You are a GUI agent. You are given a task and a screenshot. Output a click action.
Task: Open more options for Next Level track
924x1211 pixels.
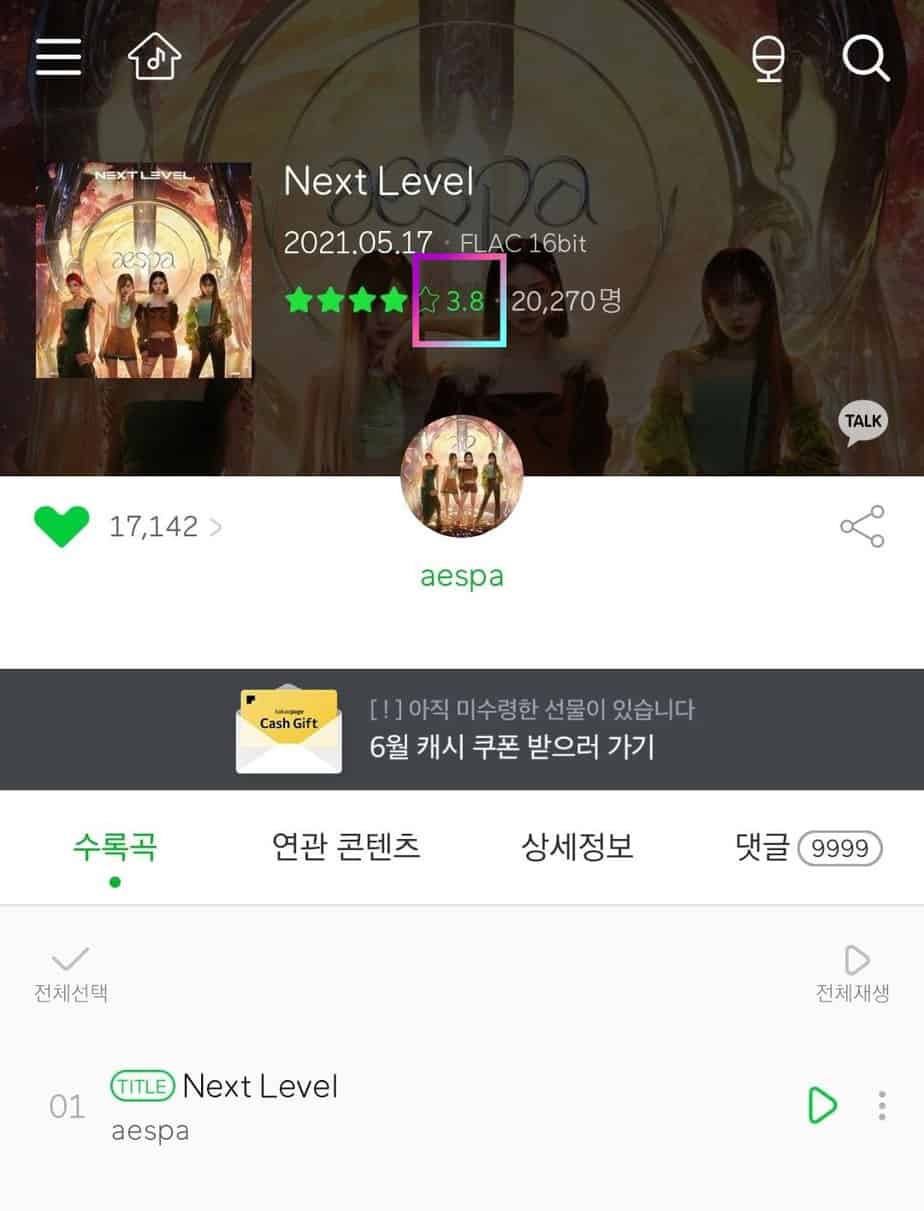coord(882,1105)
